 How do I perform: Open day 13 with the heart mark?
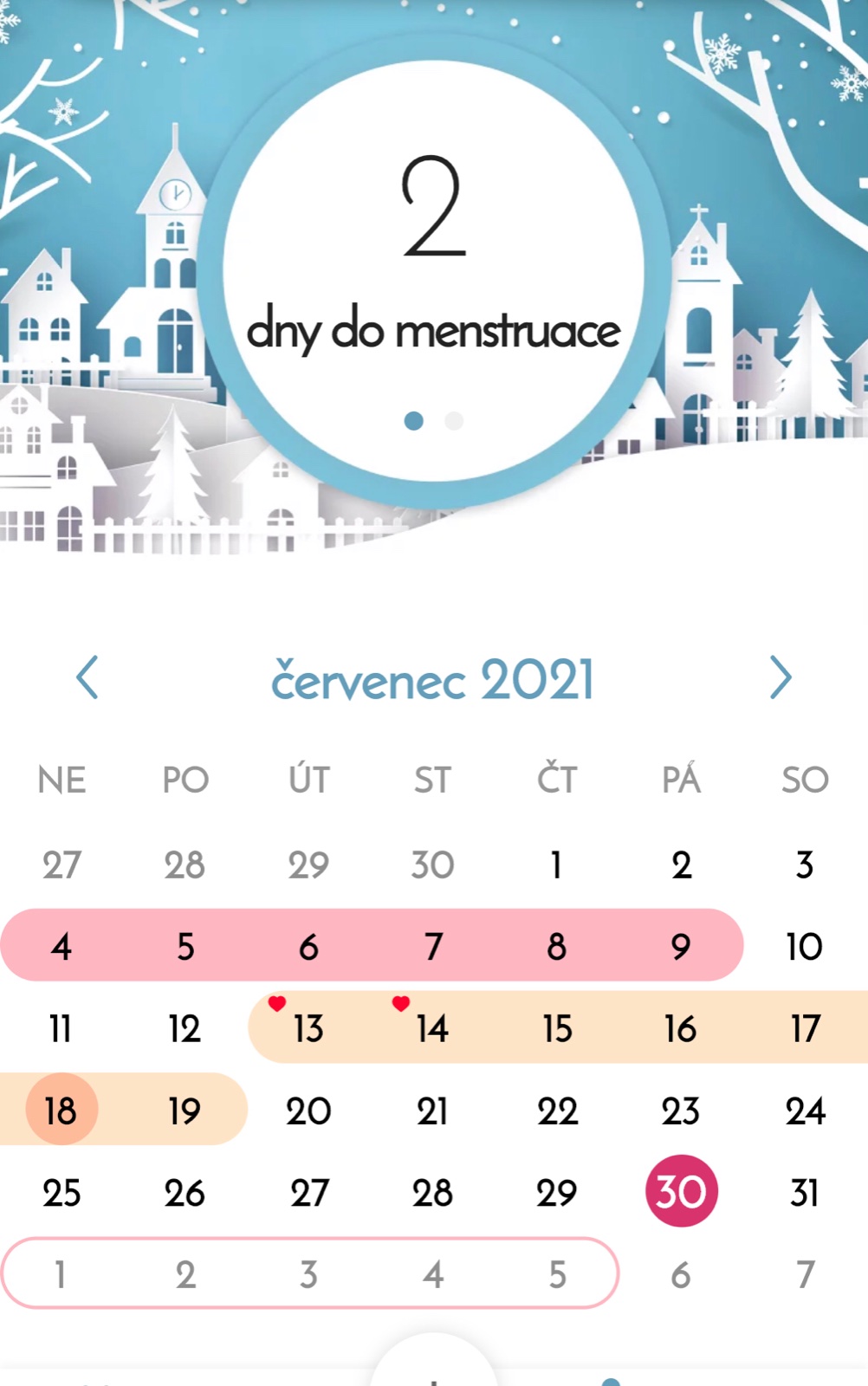308,1028
